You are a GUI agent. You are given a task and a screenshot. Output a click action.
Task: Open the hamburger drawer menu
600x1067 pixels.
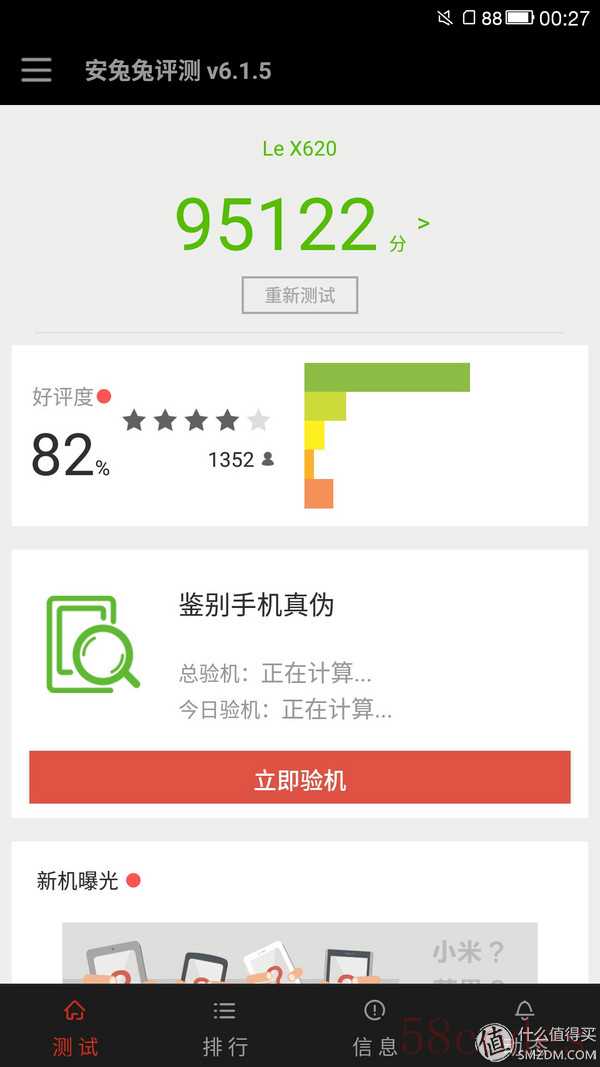(x=36, y=69)
